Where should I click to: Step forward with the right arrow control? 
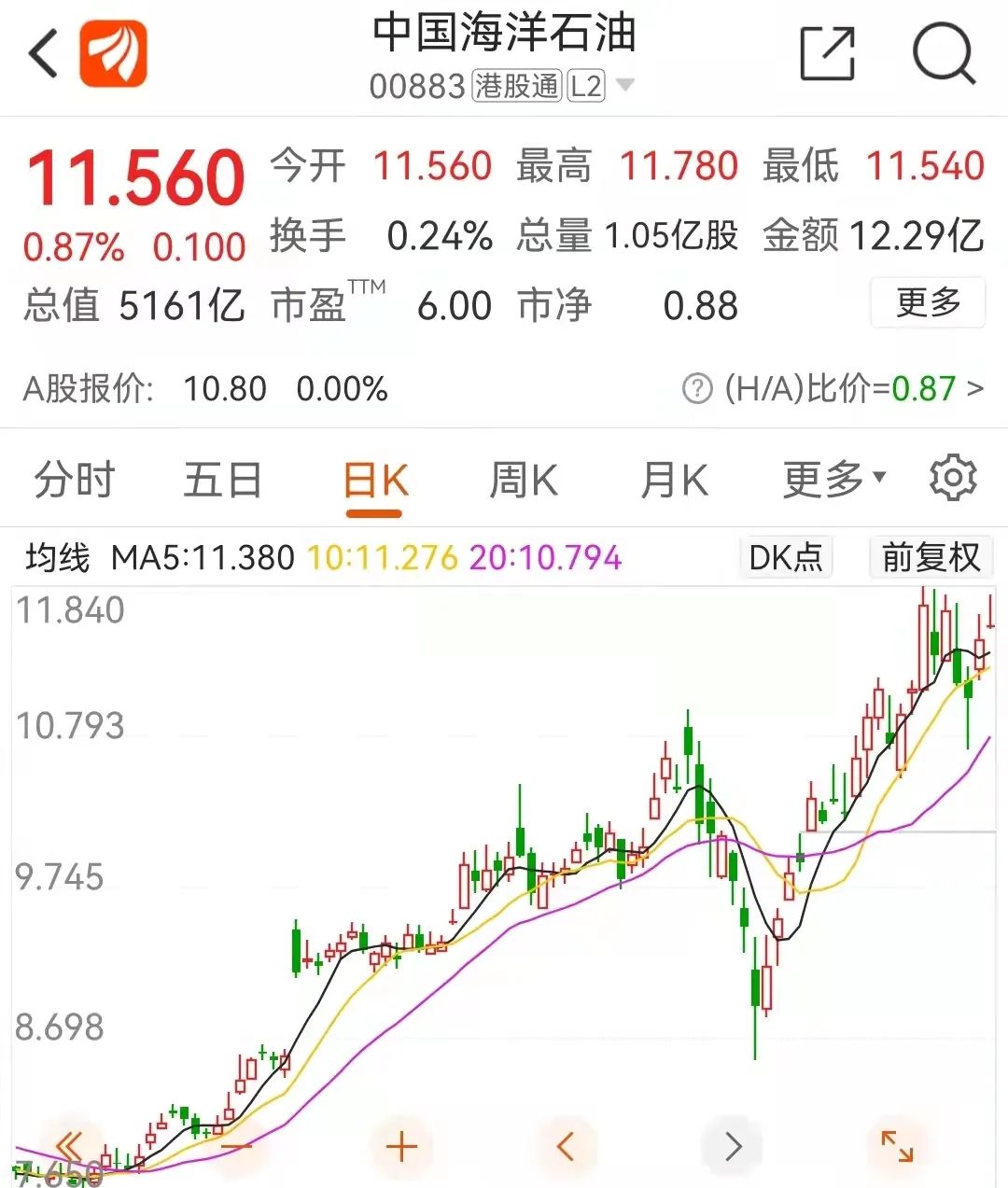731,1144
